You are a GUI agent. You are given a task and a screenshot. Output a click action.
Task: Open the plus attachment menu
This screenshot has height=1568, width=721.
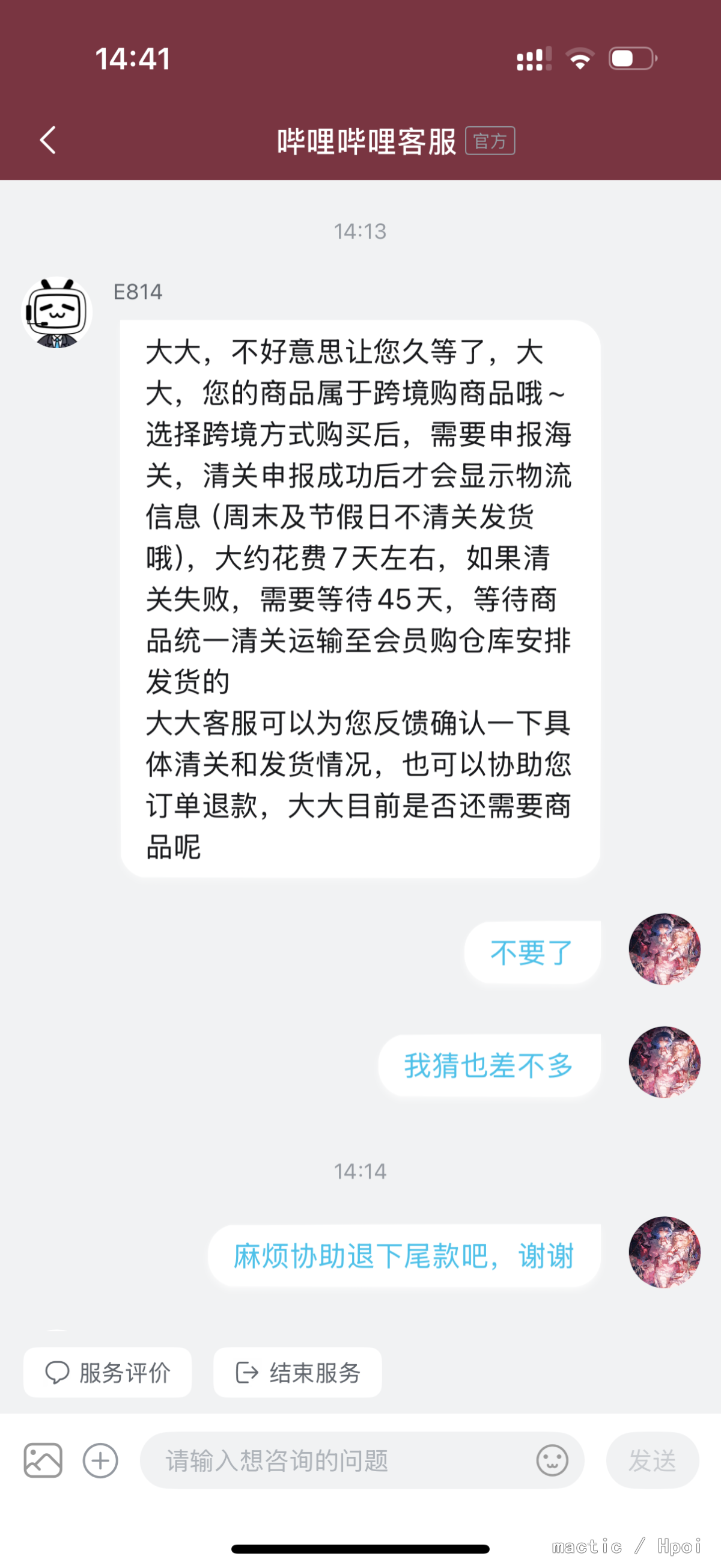click(100, 1460)
